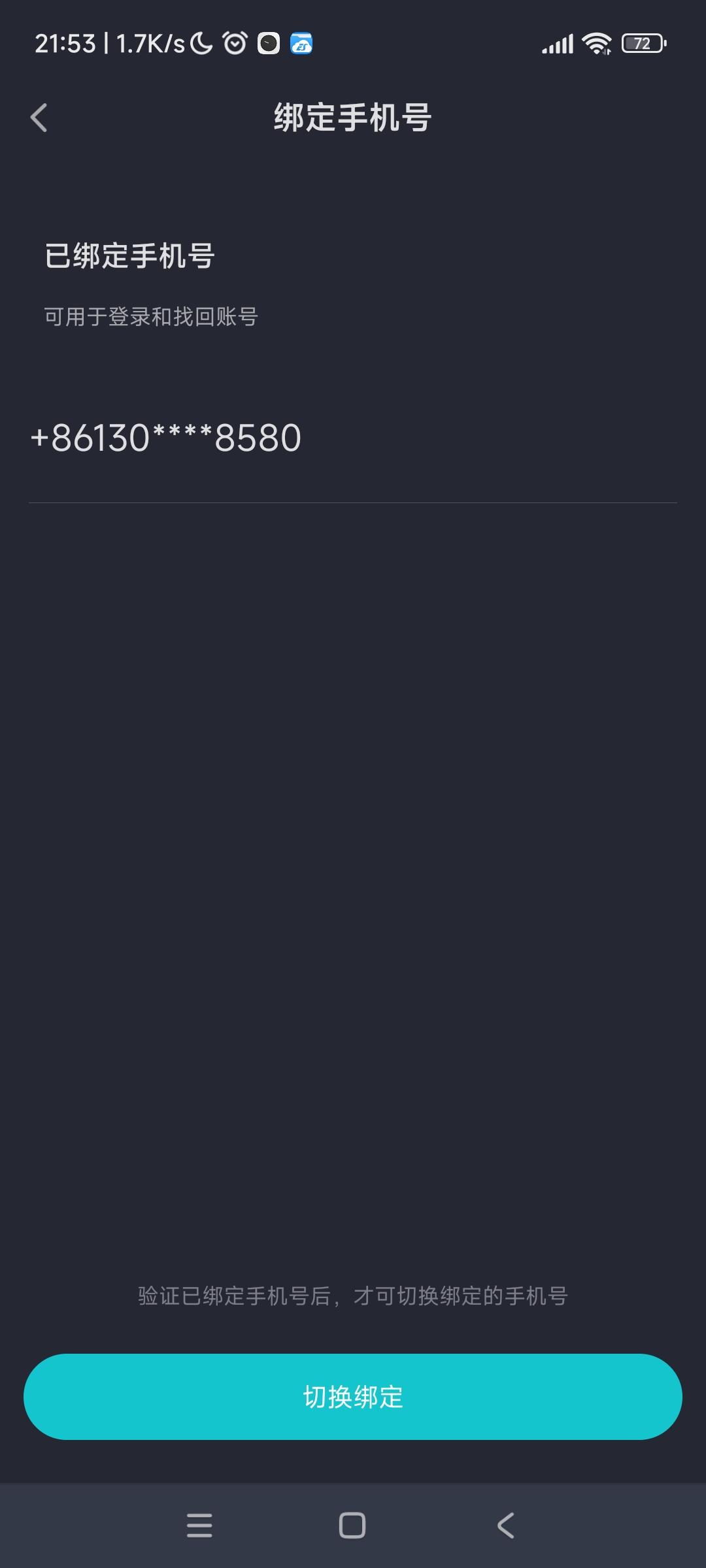Go back from the 绑定手机号 page
Screen dimensions: 706x1568
(x=39, y=118)
